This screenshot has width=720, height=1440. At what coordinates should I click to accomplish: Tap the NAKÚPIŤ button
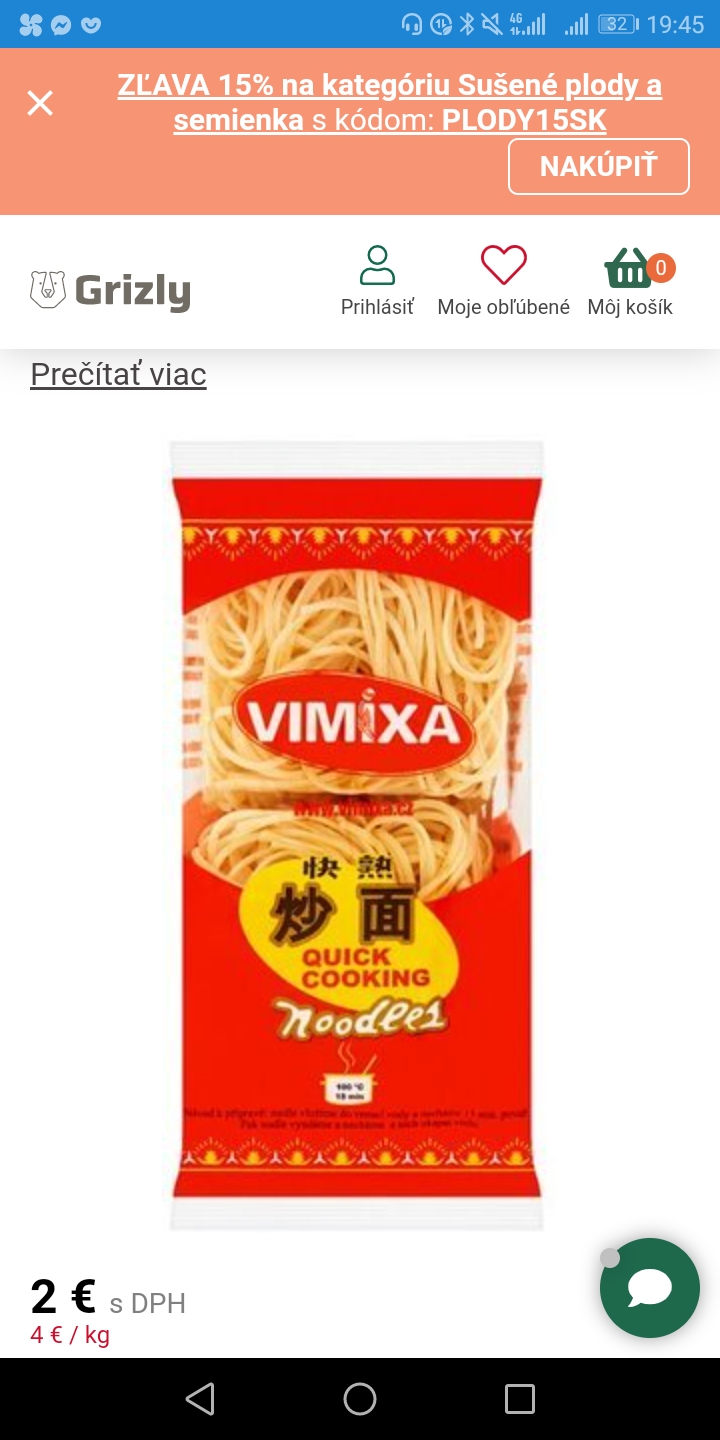click(598, 166)
